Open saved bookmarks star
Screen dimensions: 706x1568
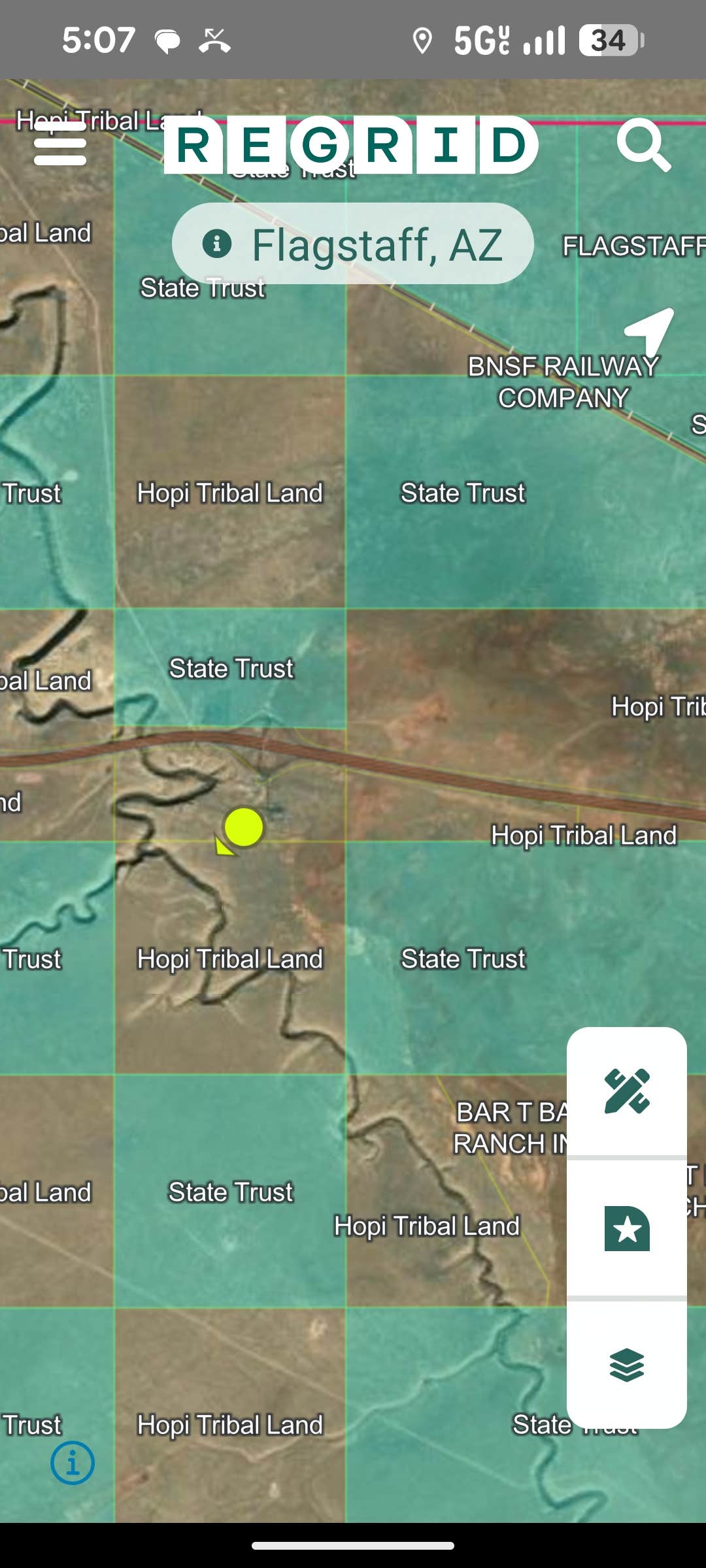click(x=626, y=1228)
